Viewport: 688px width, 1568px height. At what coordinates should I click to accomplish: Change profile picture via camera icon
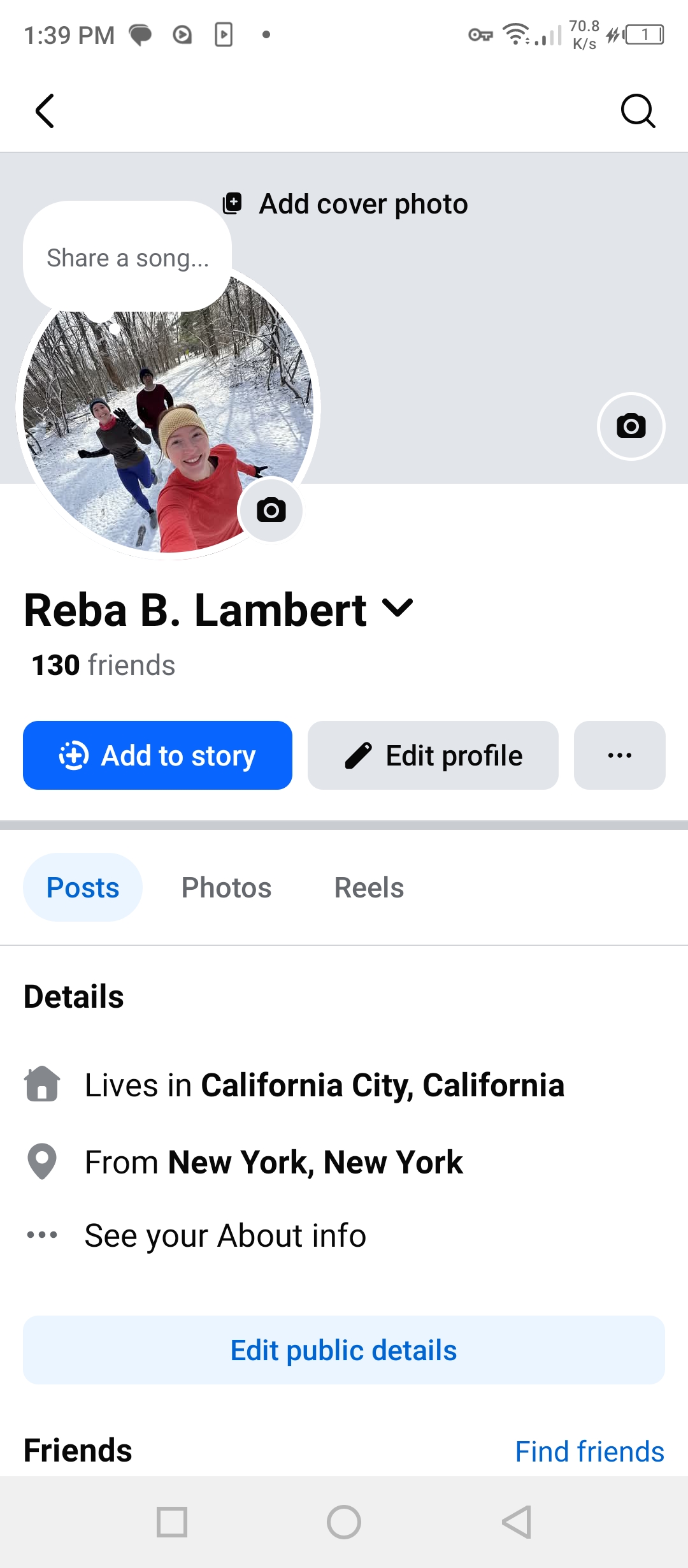(271, 510)
